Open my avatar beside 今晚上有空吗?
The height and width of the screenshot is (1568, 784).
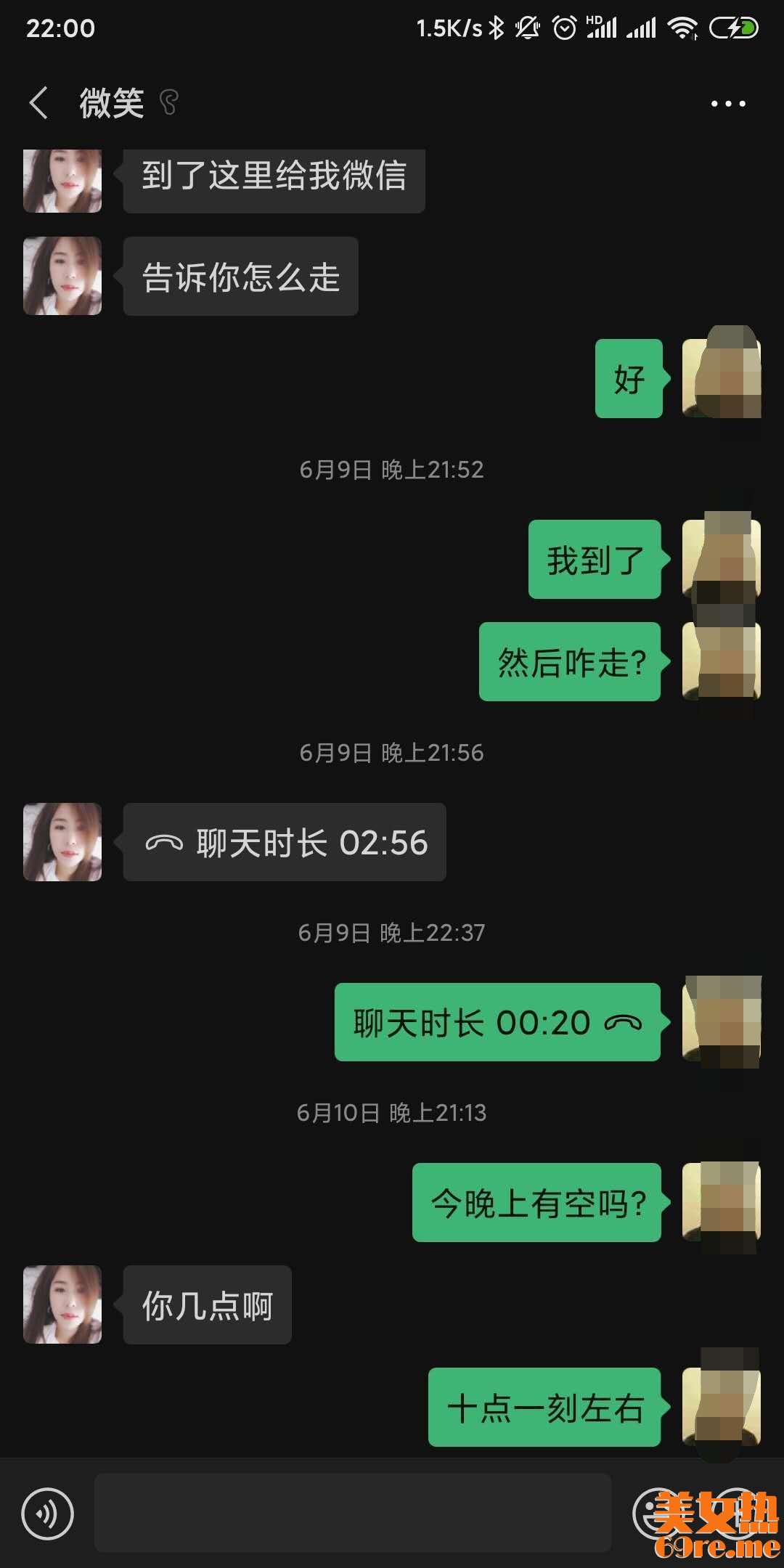pos(721,1202)
